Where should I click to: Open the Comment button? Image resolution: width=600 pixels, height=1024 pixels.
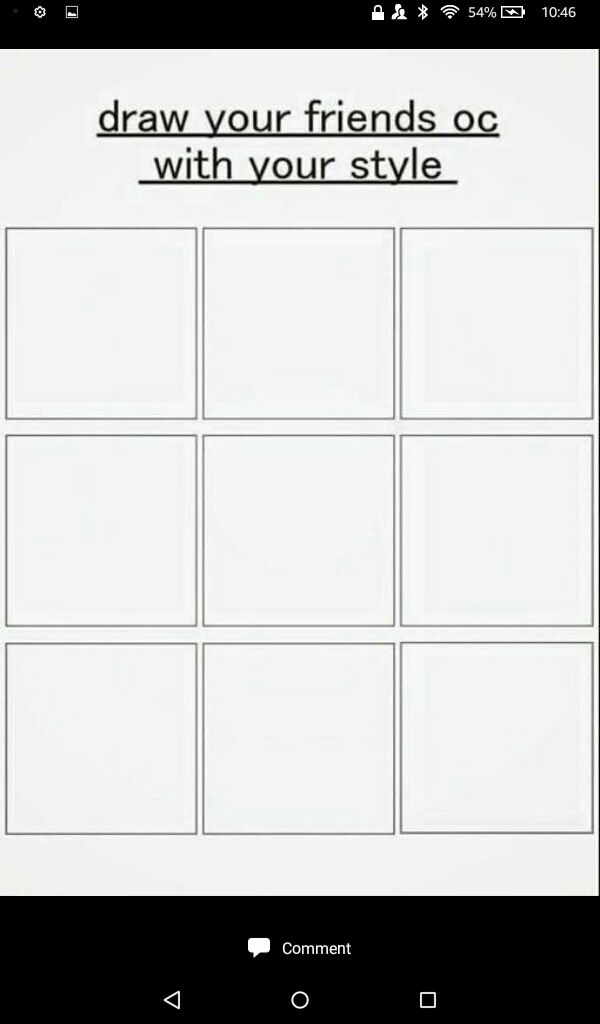(300, 948)
